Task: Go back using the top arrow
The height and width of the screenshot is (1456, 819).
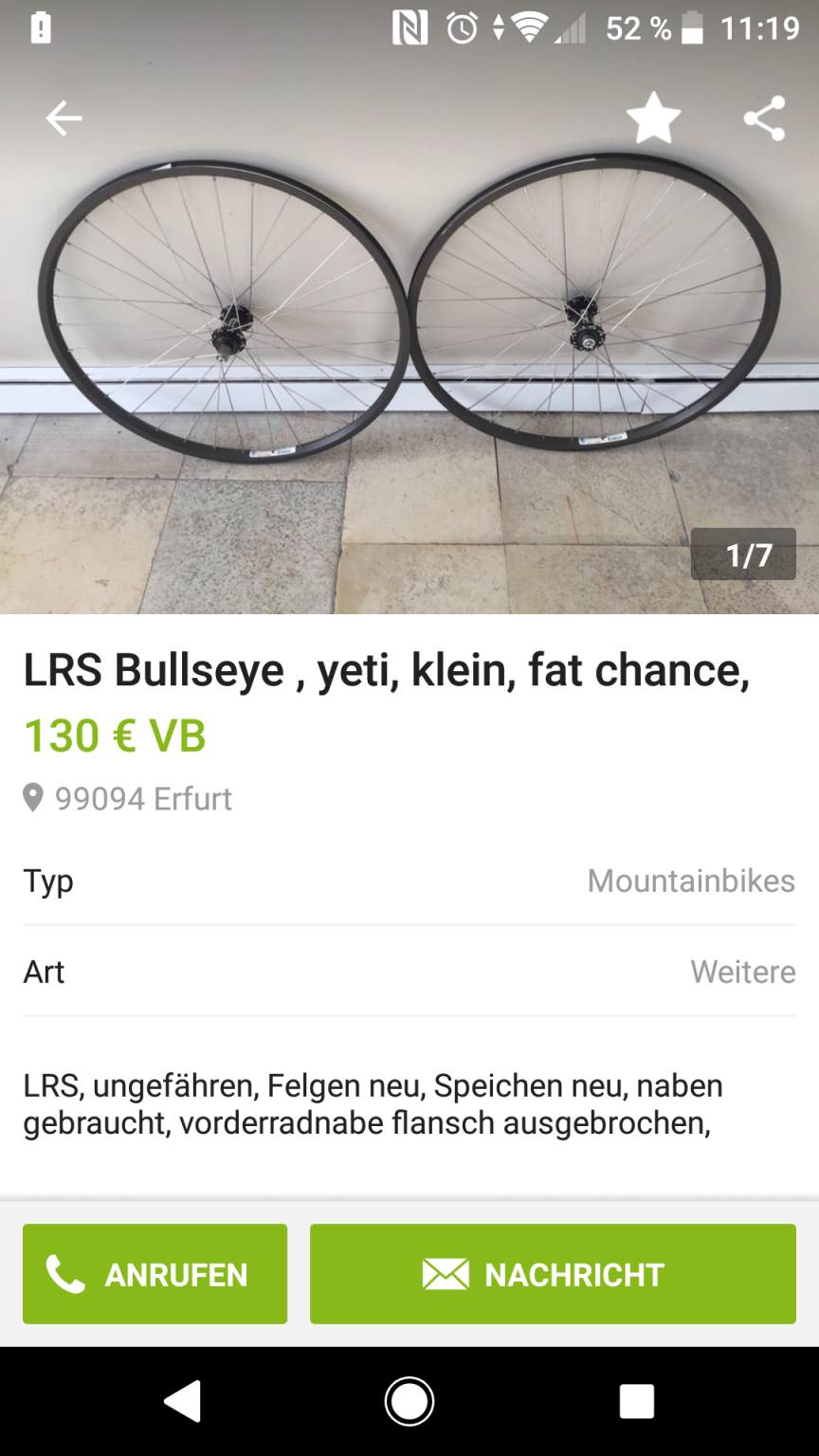Action: point(64,118)
